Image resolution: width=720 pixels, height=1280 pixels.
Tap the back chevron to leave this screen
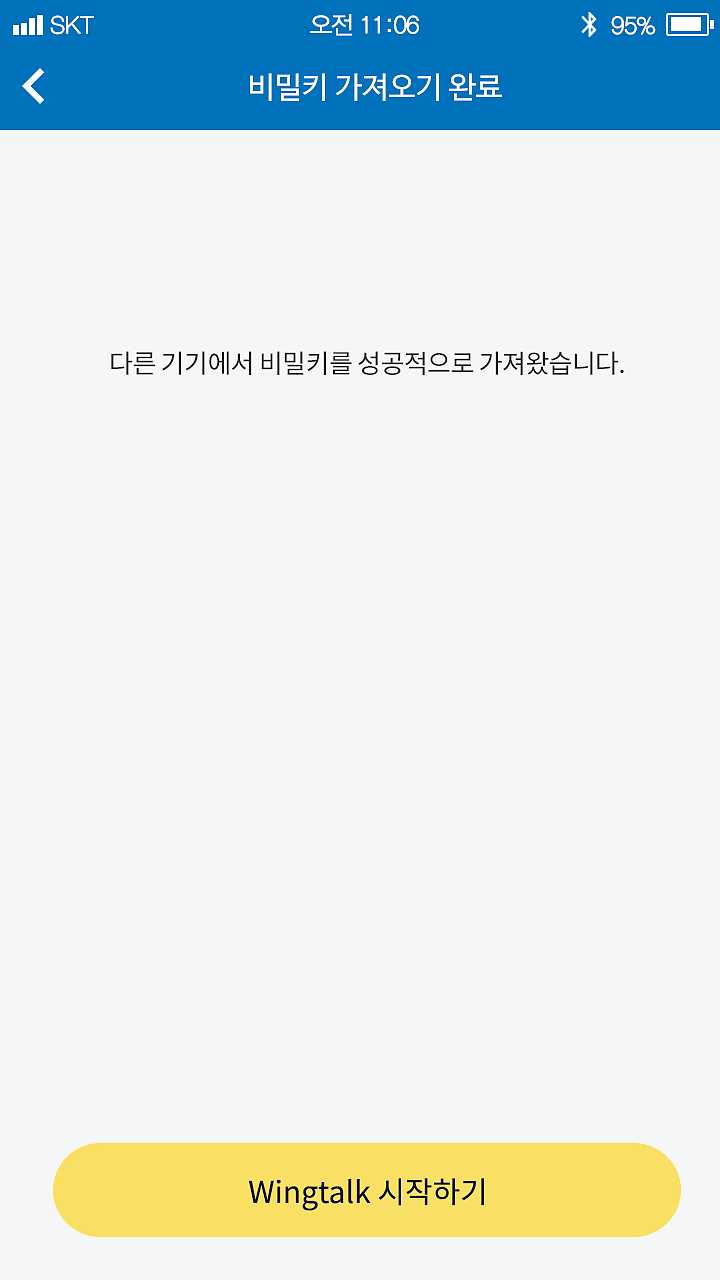pos(33,88)
